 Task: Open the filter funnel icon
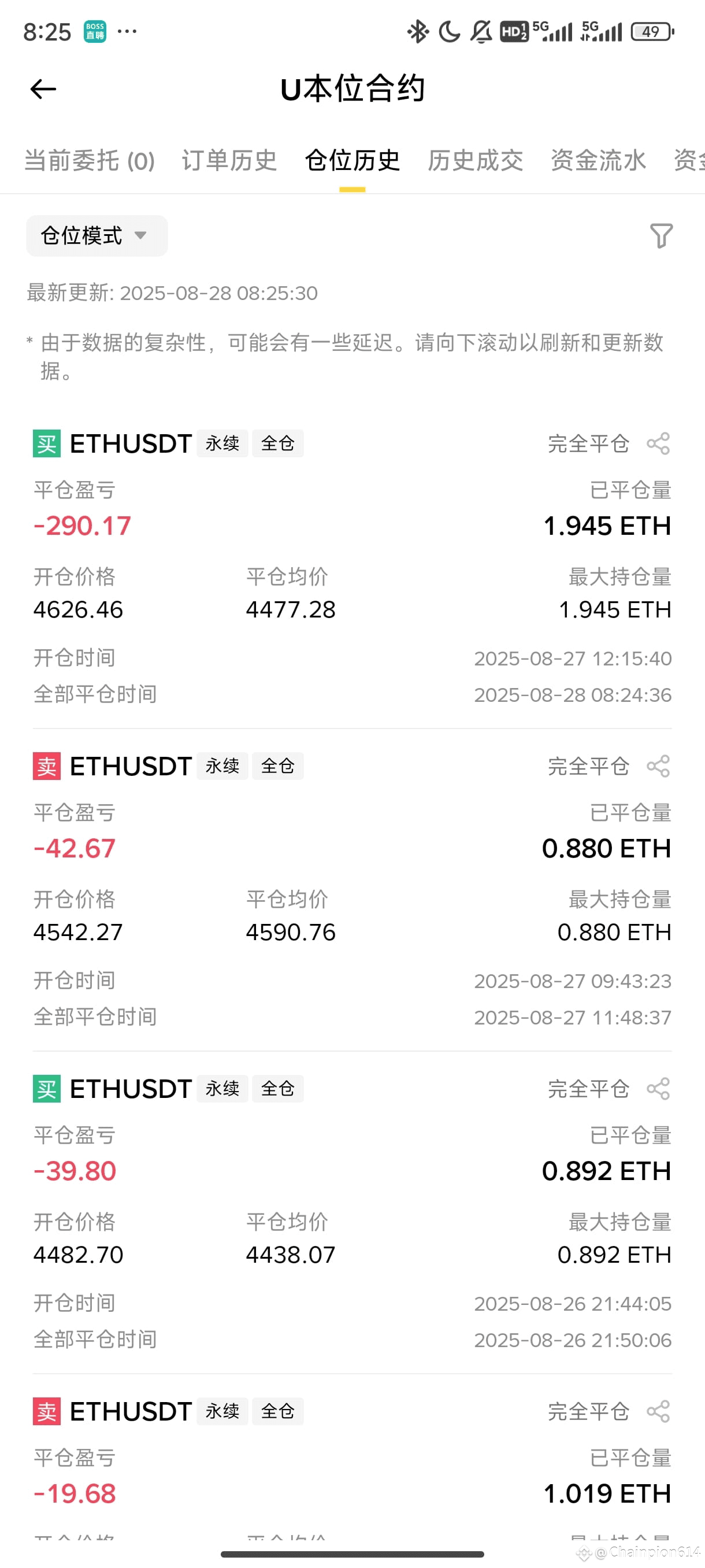click(x=661, y=235)
